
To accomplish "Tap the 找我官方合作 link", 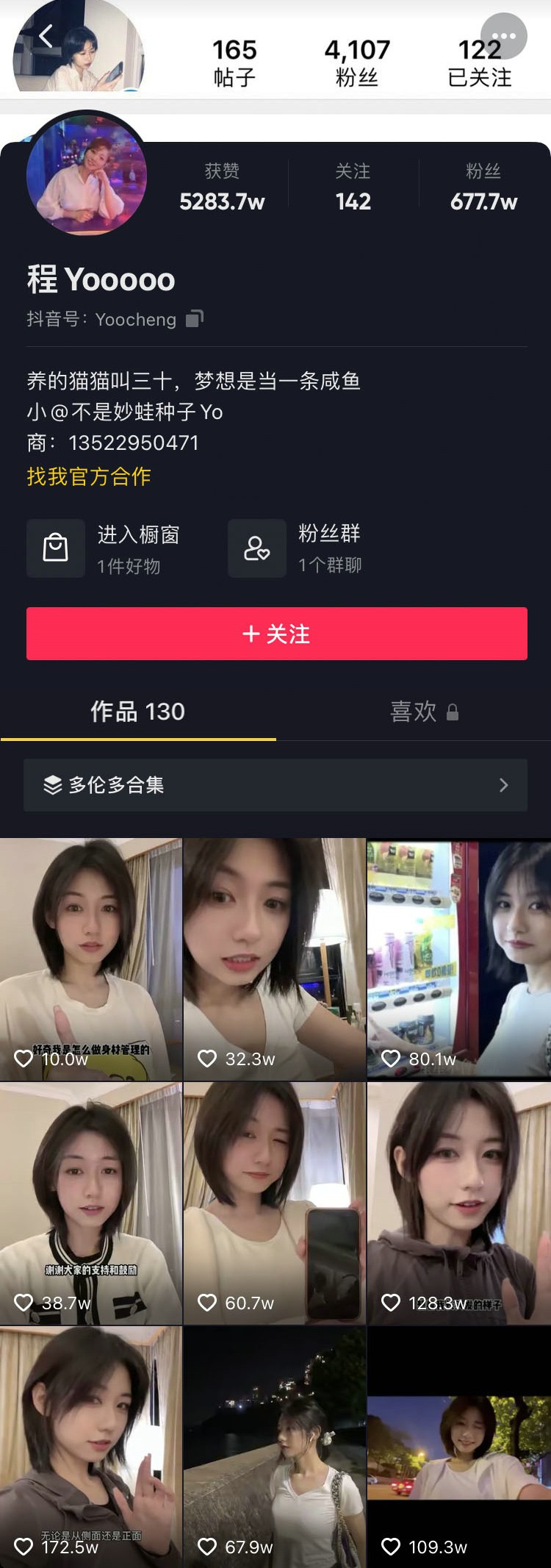I will click(89, 476).
